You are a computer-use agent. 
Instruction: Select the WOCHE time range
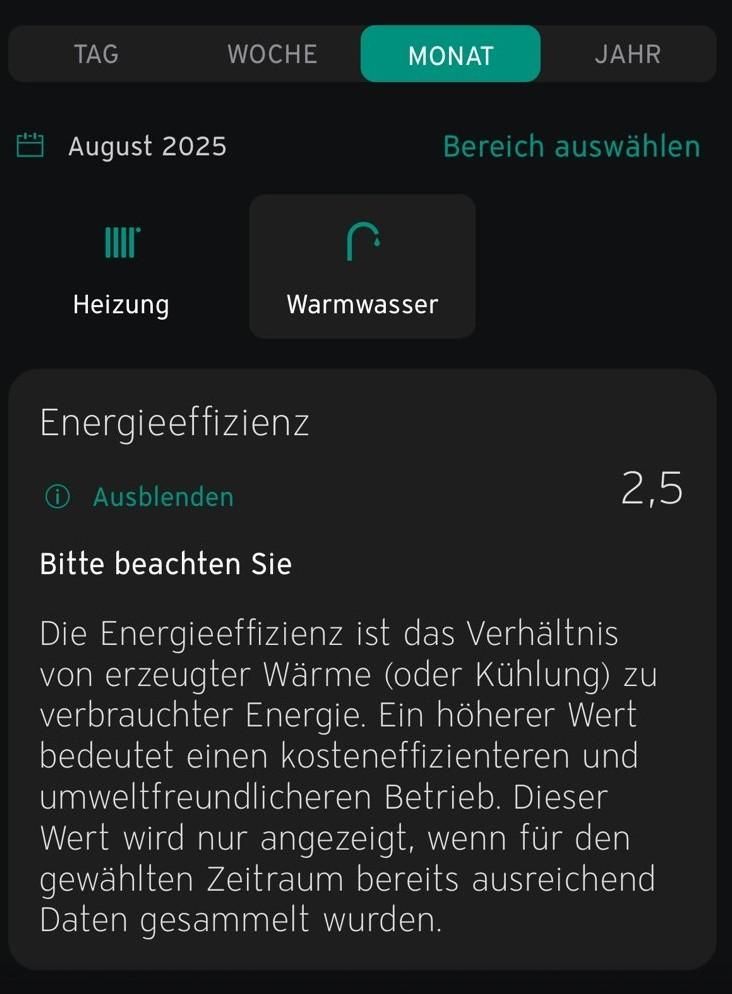(x=272, y=54)
